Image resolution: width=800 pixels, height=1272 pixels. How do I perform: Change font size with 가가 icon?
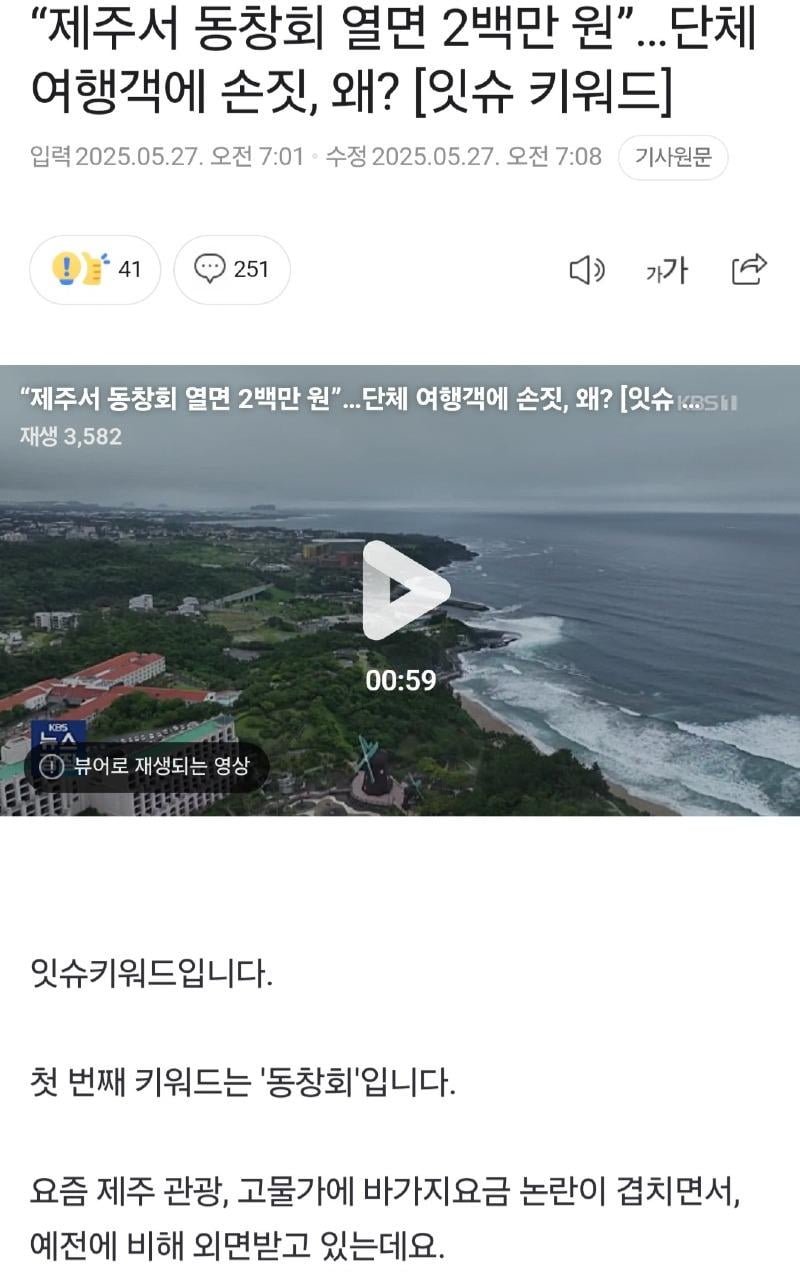click(x=667, y=270)
